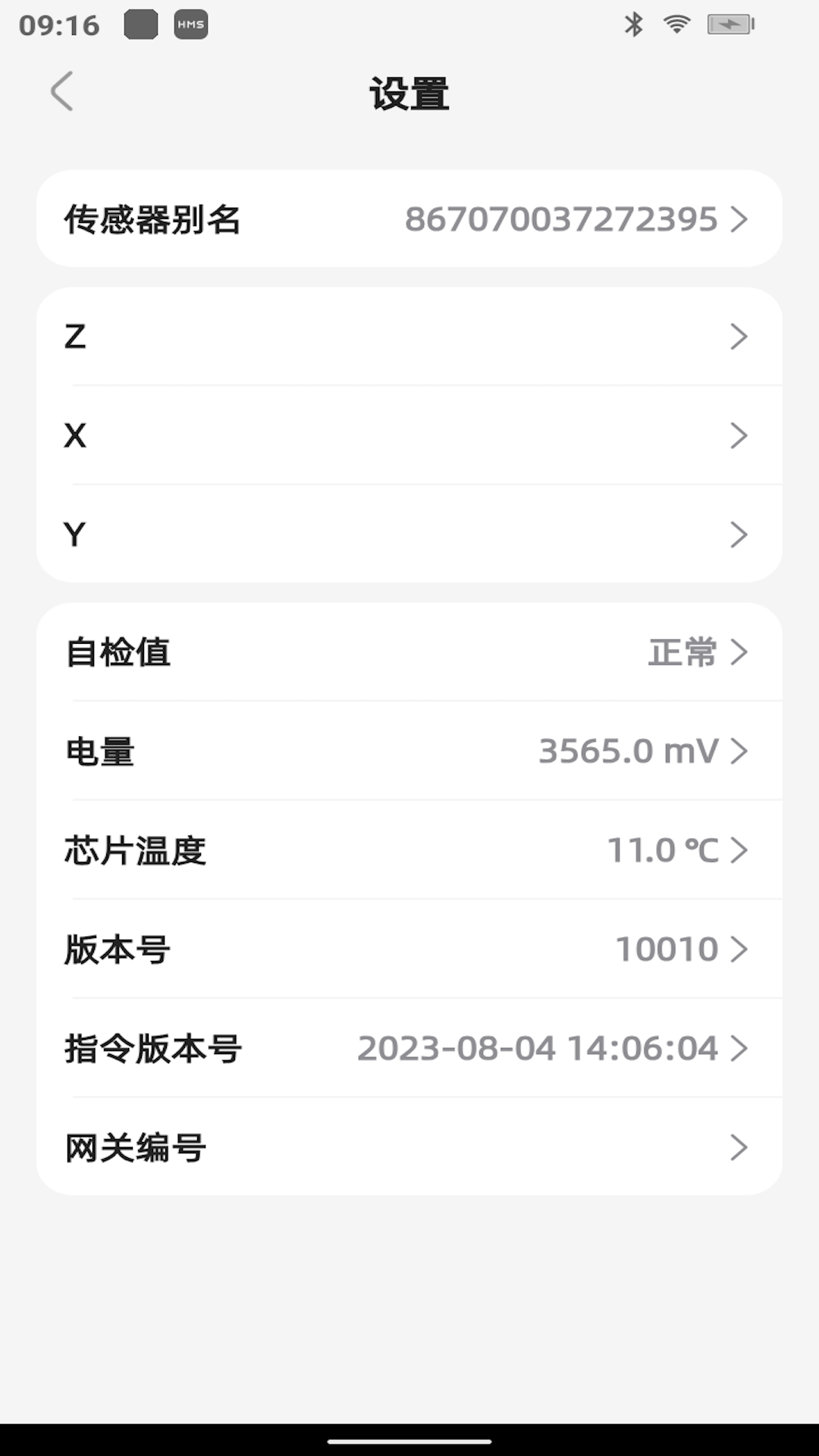Go back from the 设置 page

click(62, 92)
